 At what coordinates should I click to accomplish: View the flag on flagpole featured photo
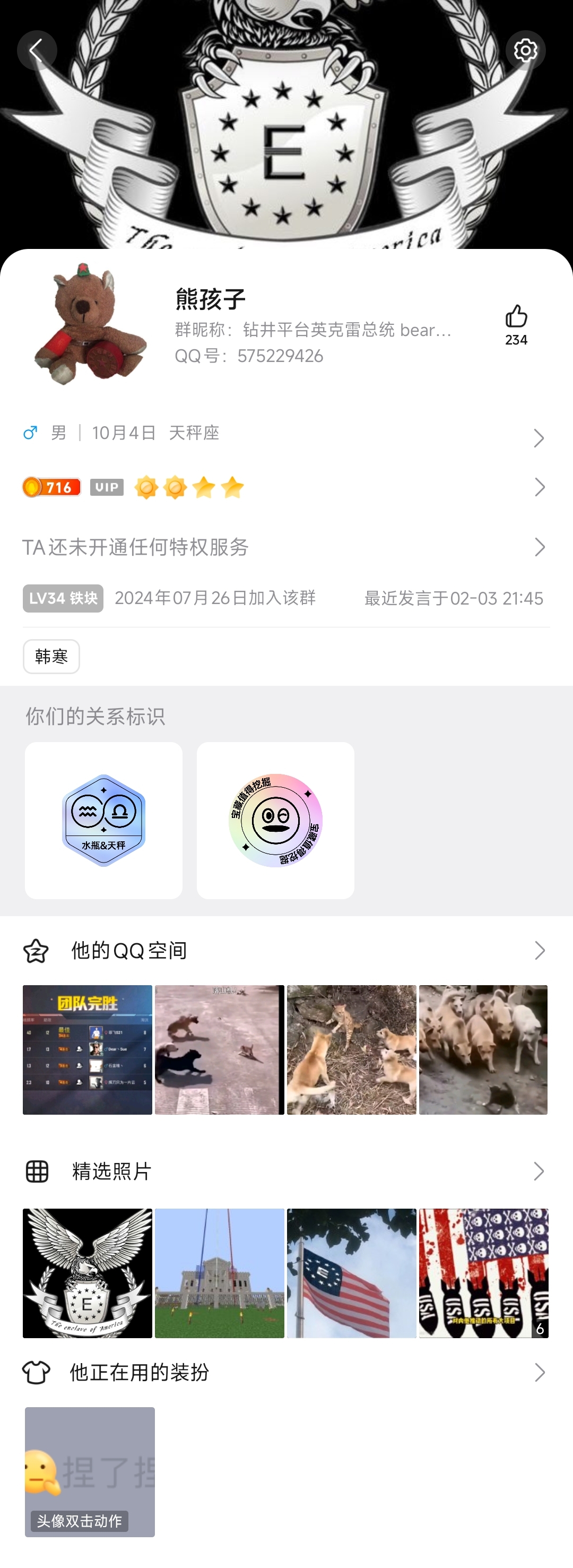point(352,1273)
